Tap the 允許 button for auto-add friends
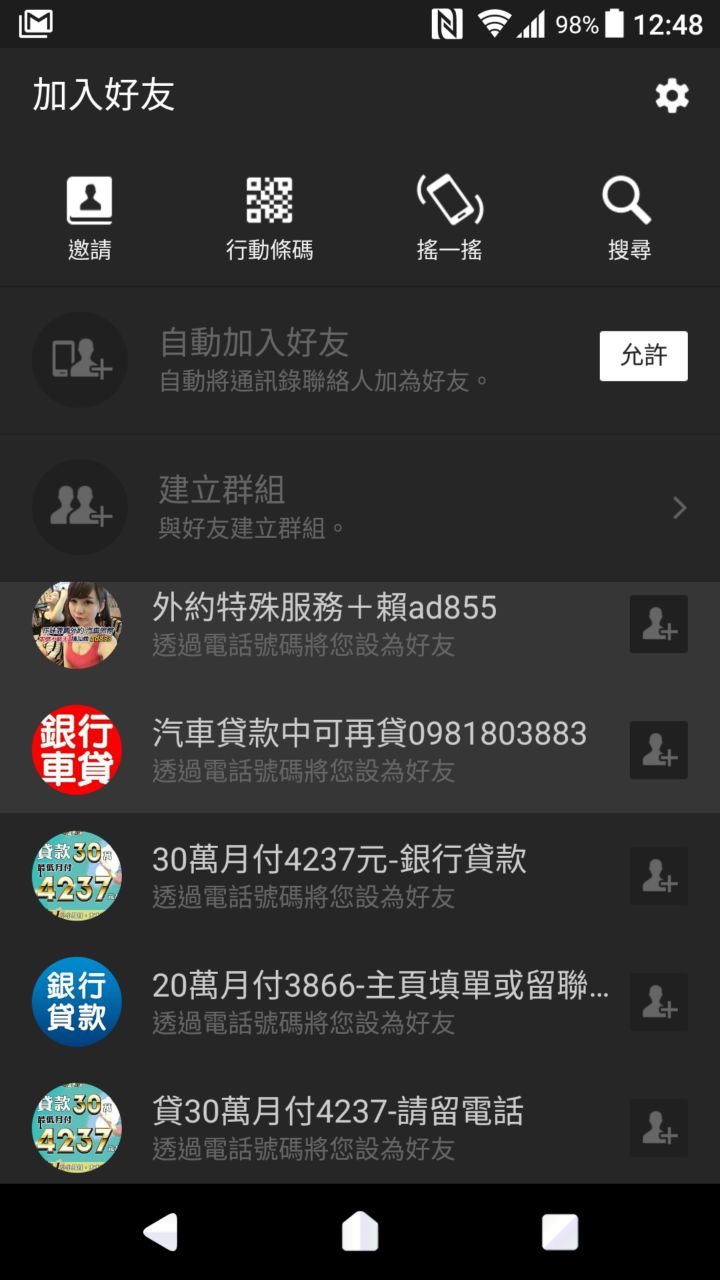The image size is (720, 1280). (x=643, y=356)
